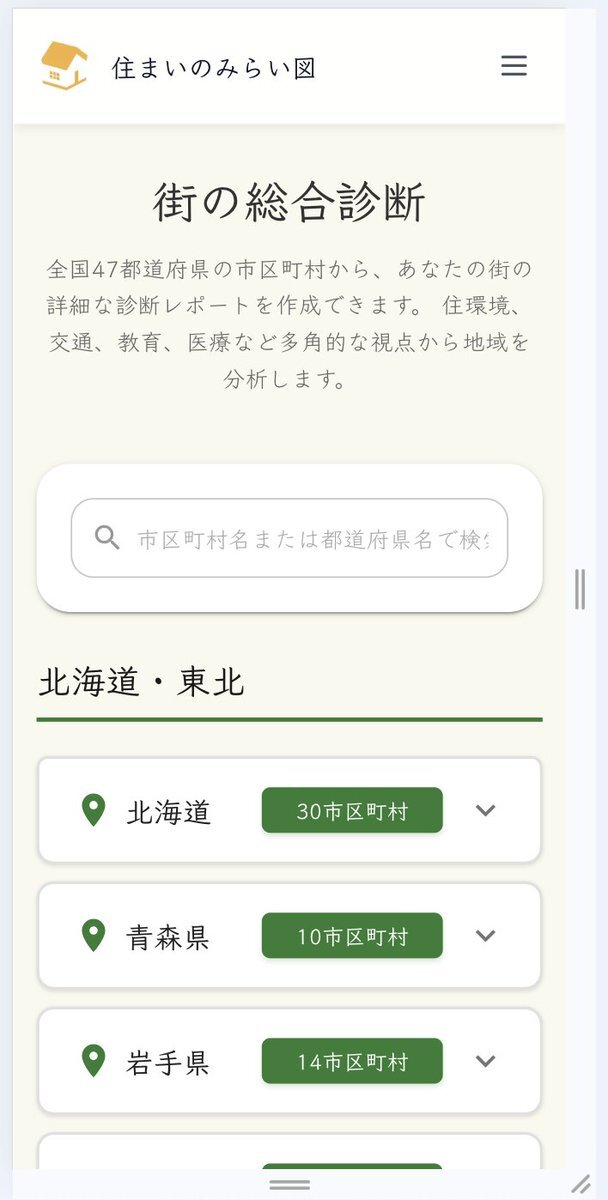Tap the 住まいのみらい図 home logo link

[178, 67]
